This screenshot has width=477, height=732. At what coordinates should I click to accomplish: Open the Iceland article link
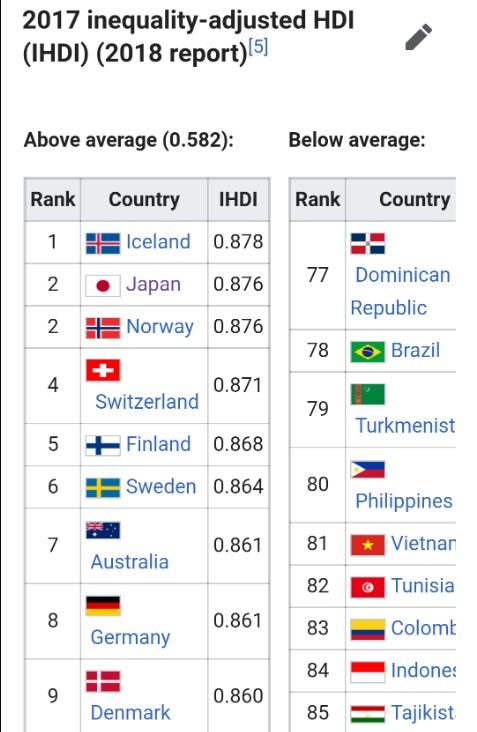pos(158,242)
